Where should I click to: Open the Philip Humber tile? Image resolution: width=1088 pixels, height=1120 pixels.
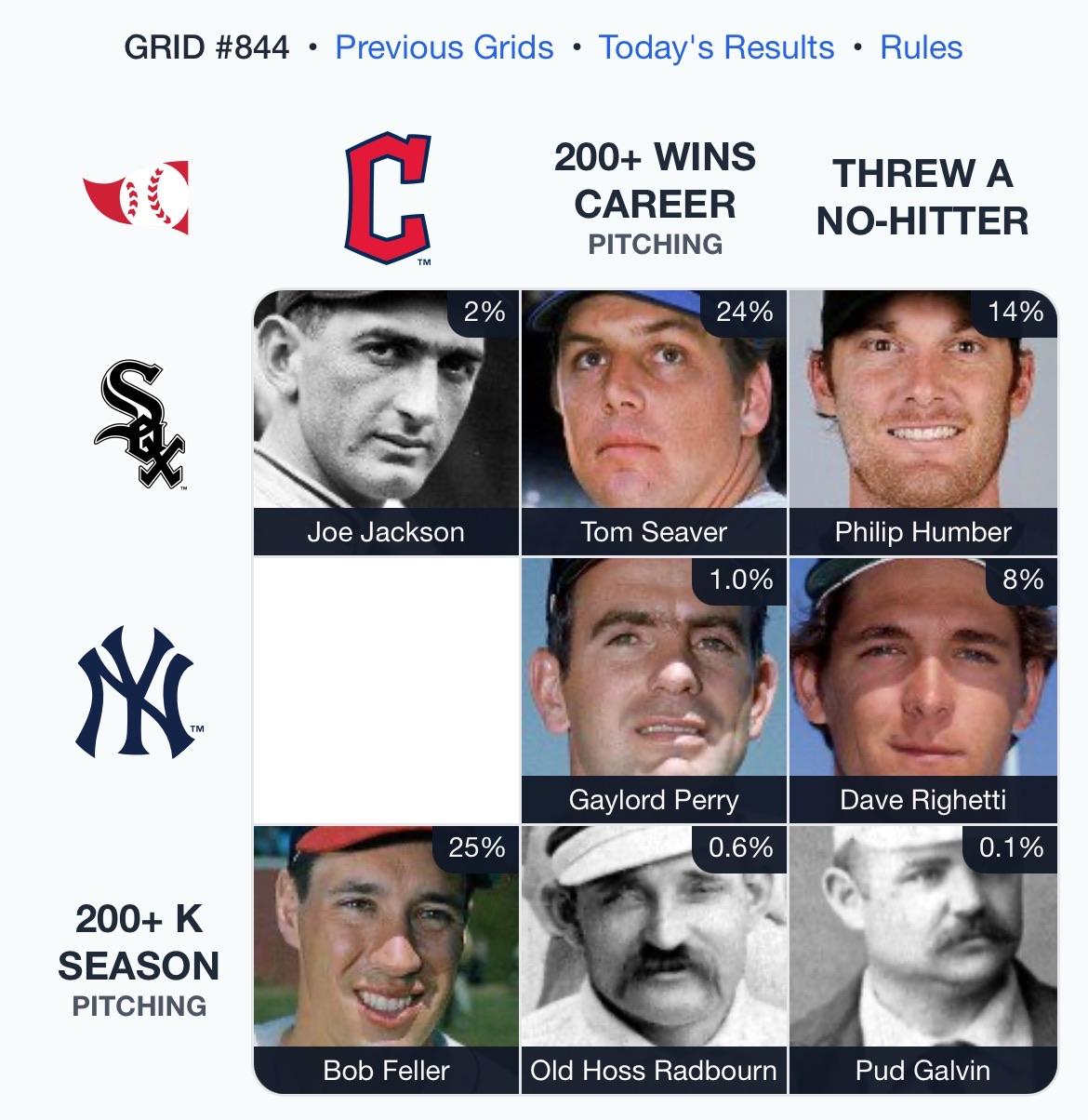[922, 423]
